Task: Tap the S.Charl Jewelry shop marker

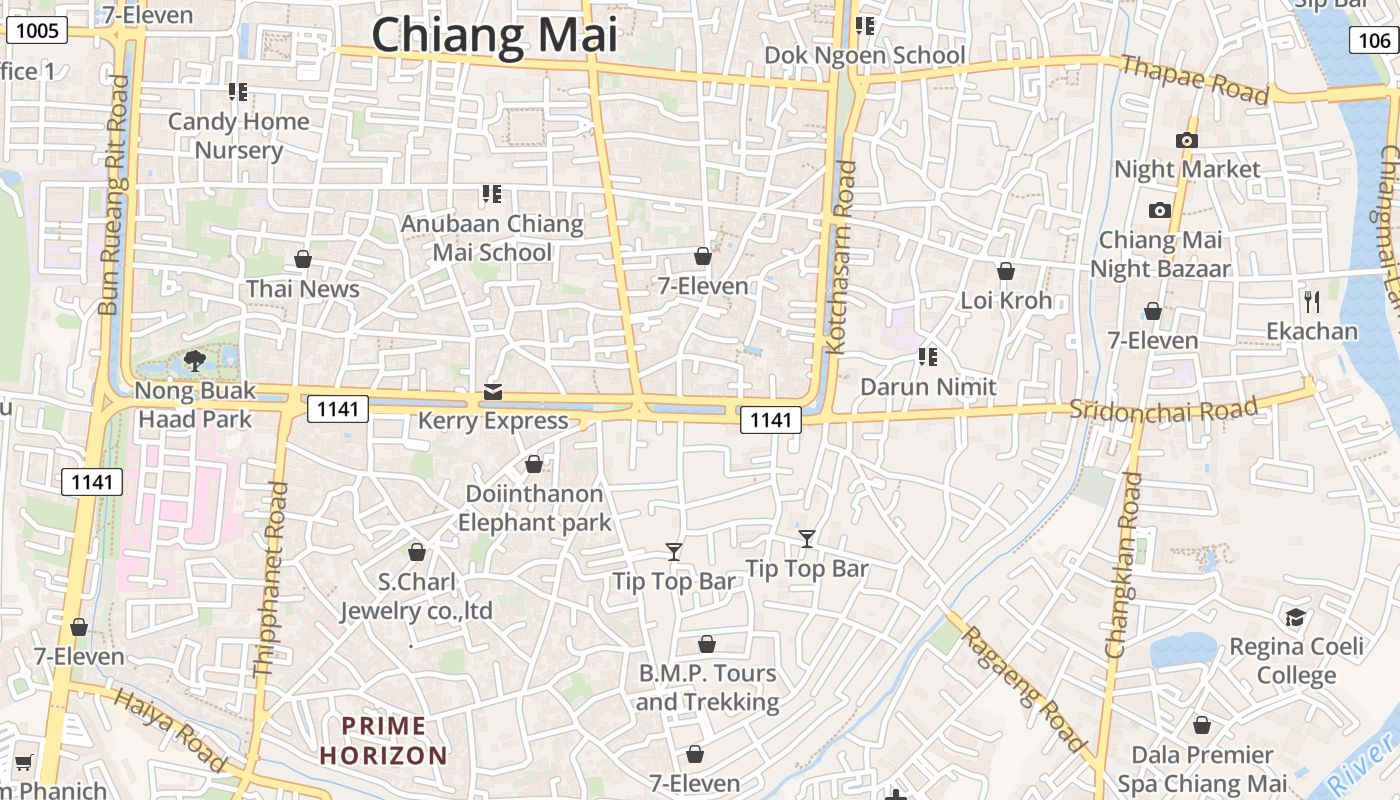Action: pos(417,552)
